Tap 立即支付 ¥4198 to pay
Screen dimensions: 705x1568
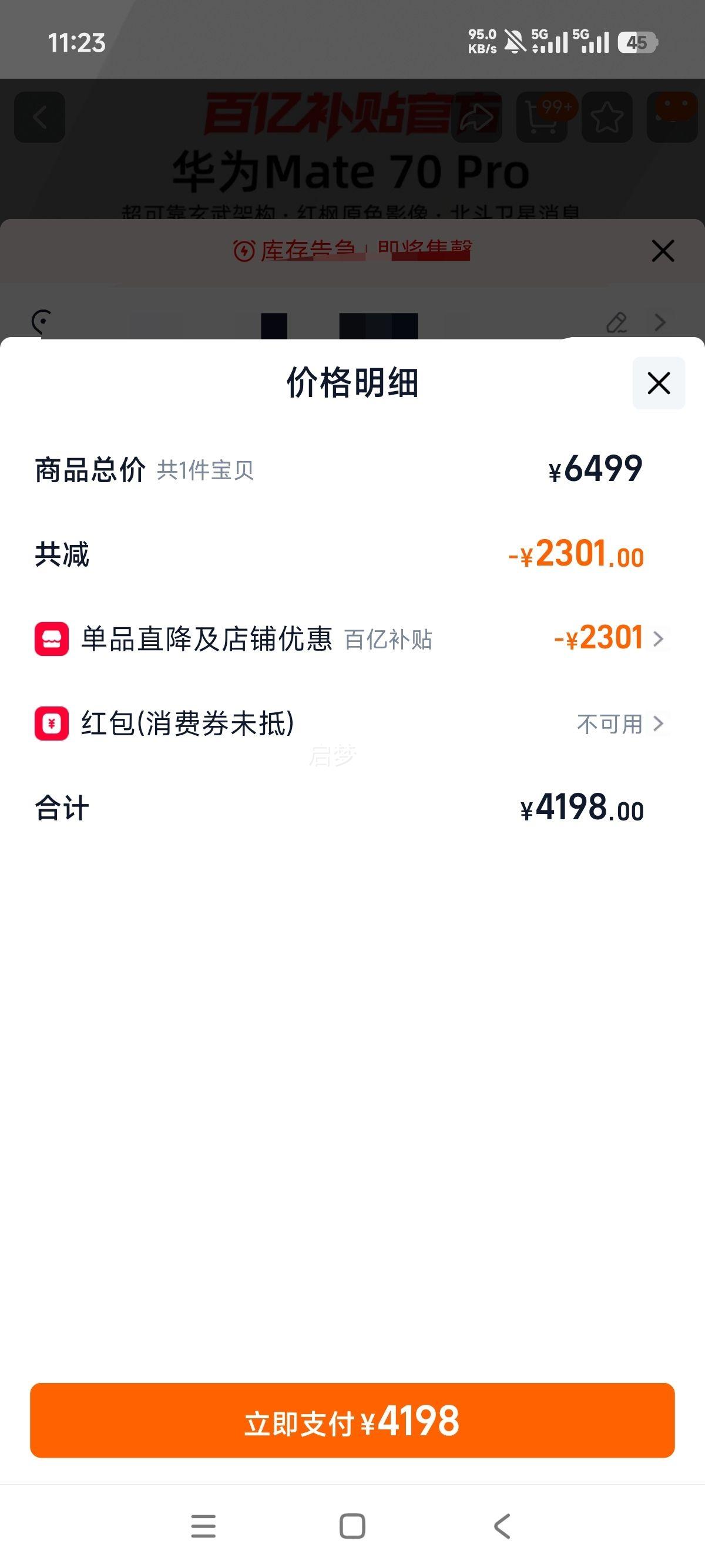[x=352, y=1421]
